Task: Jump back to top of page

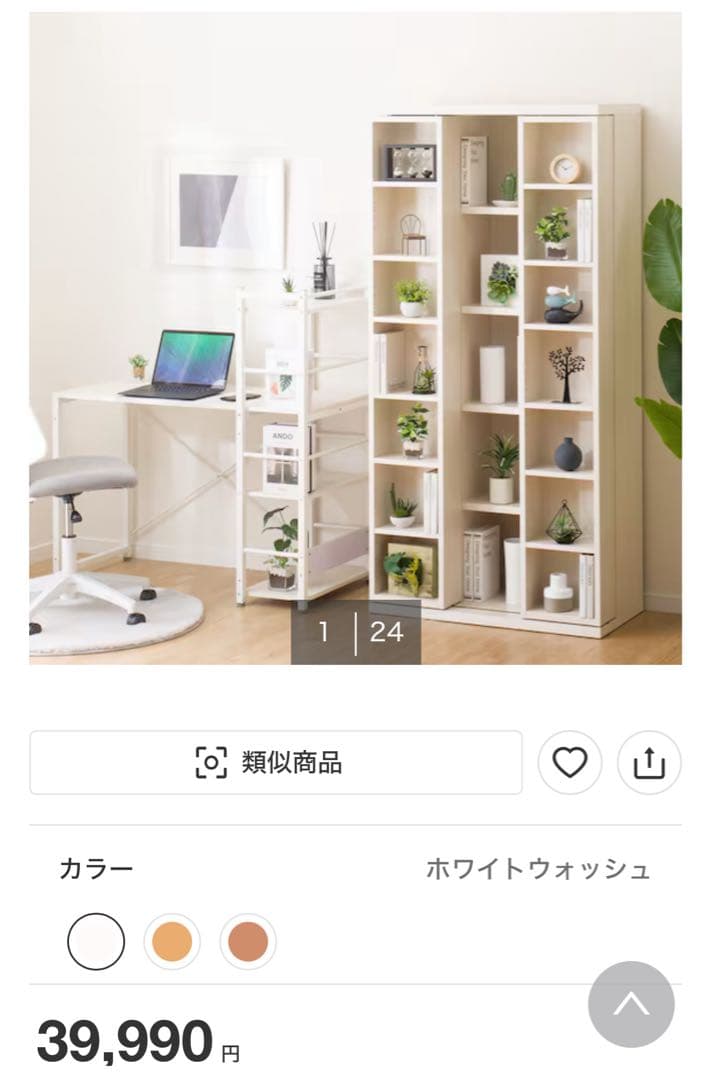Action: (x=631, y=1004)
